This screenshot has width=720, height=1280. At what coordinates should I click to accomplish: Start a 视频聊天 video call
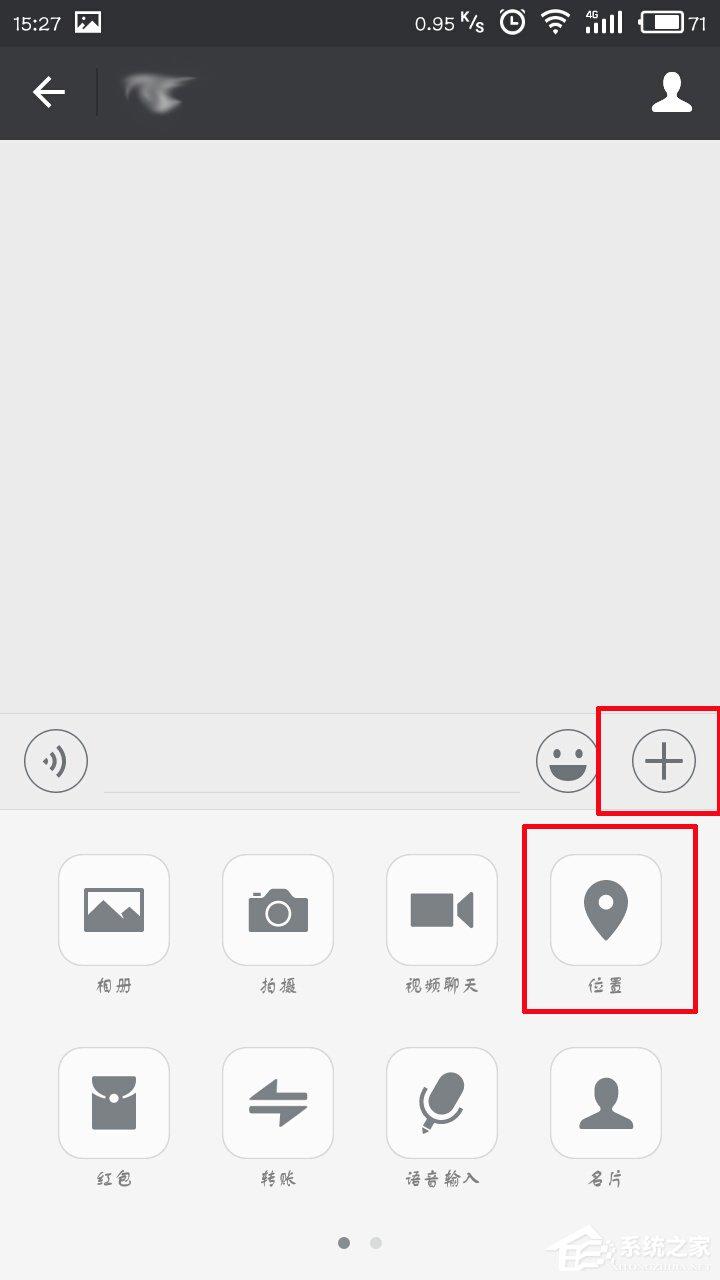442,910
